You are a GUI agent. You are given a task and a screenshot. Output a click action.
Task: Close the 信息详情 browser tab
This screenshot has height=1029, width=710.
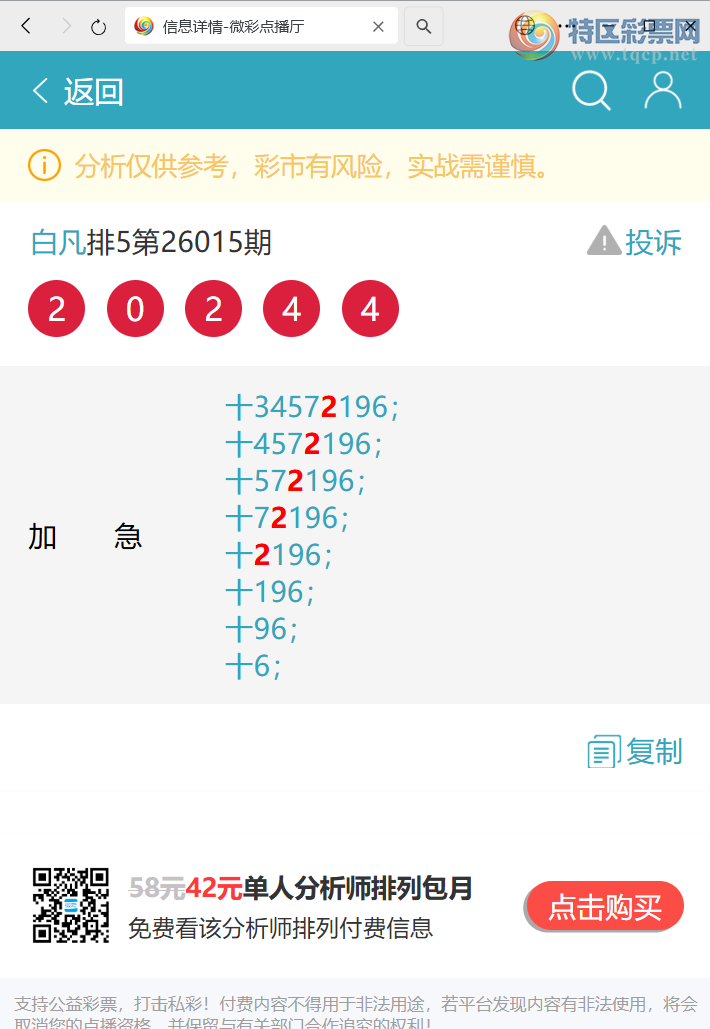tap(378, 27)
